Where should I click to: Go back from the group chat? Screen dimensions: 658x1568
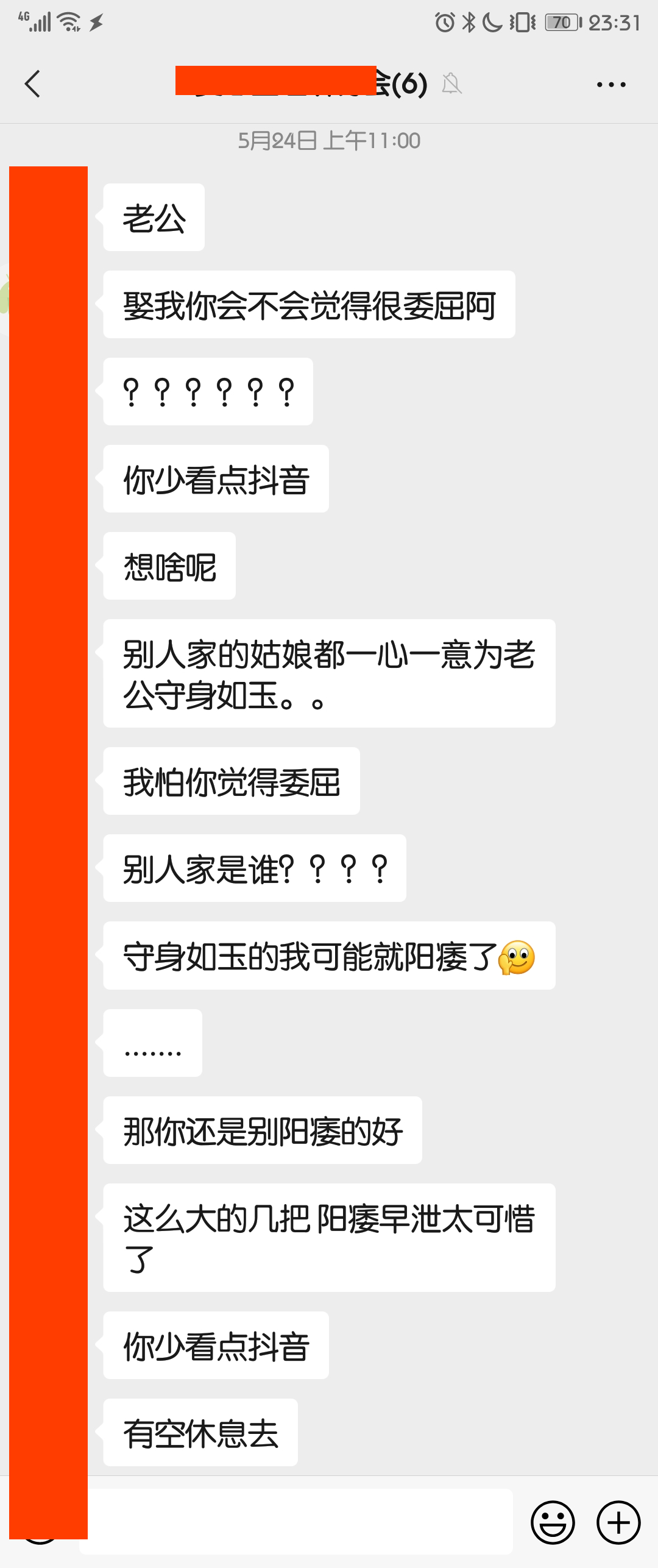pos(33,84)
